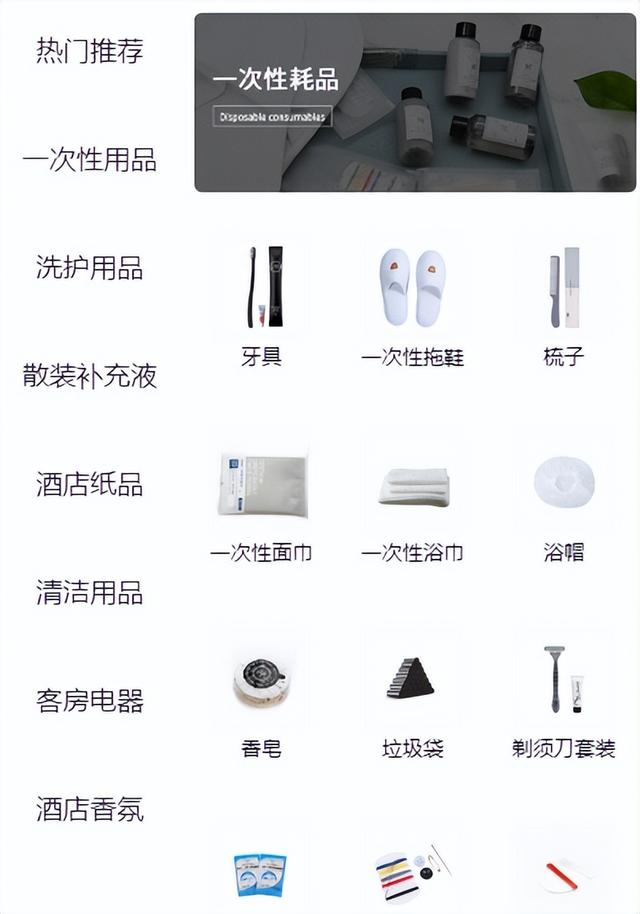Switch to the 热门推荐 category

coord(90,51)
